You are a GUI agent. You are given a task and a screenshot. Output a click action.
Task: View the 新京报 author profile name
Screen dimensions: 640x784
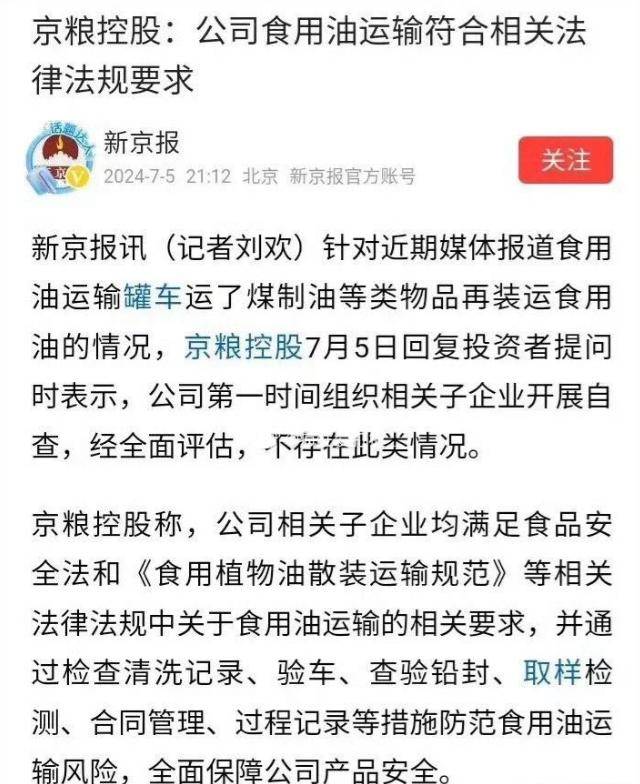pos(142,143)
